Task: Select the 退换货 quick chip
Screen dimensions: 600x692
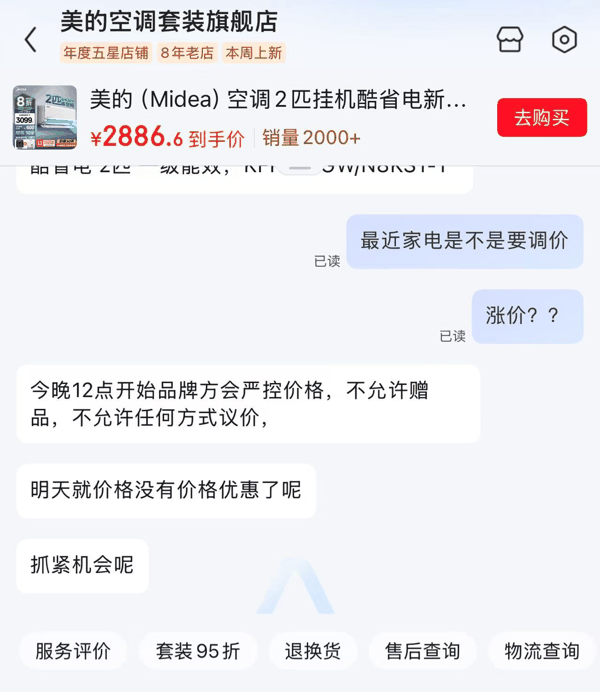Action: coord(312,651)
